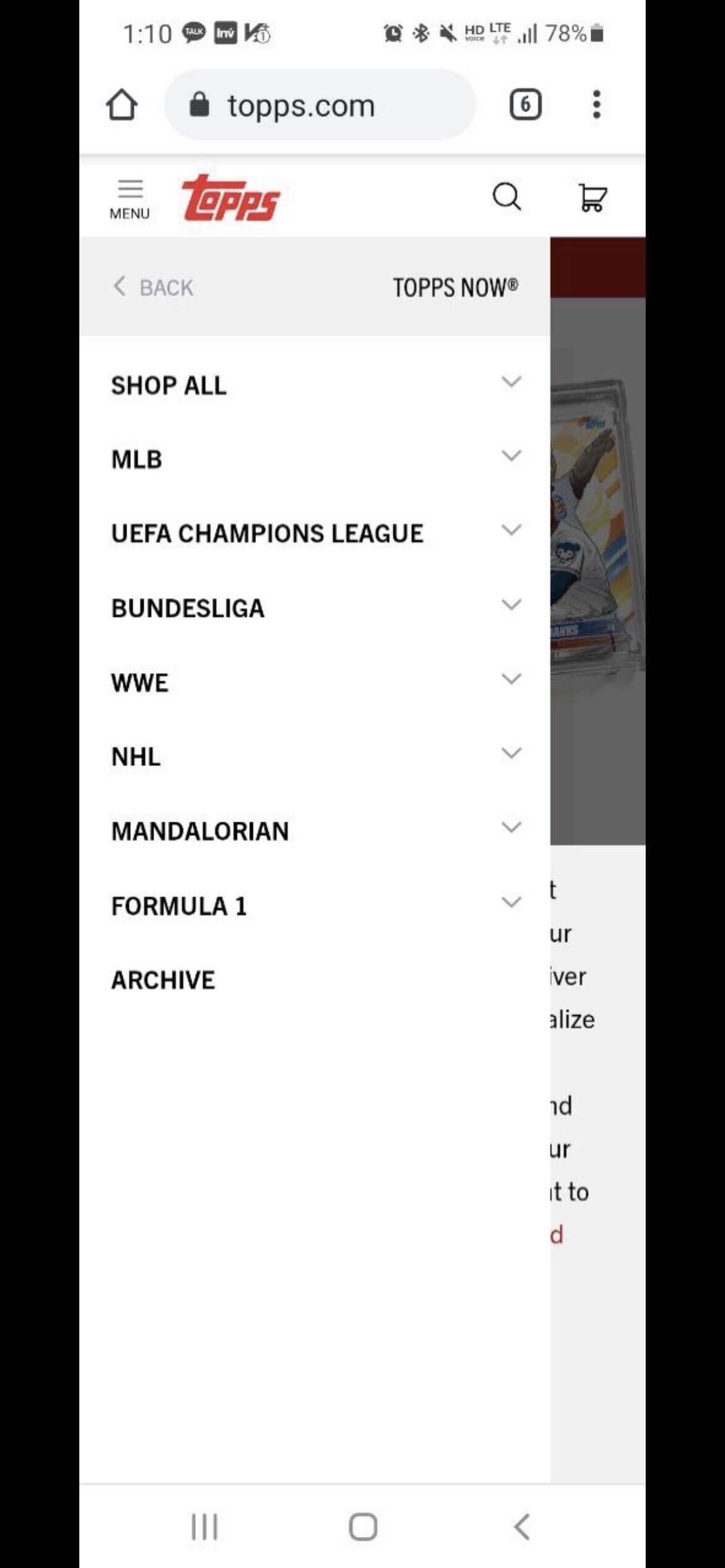This screenshot has width=725, height=1568.
Task: Expand the Shop All section
Action: [511, 382]
